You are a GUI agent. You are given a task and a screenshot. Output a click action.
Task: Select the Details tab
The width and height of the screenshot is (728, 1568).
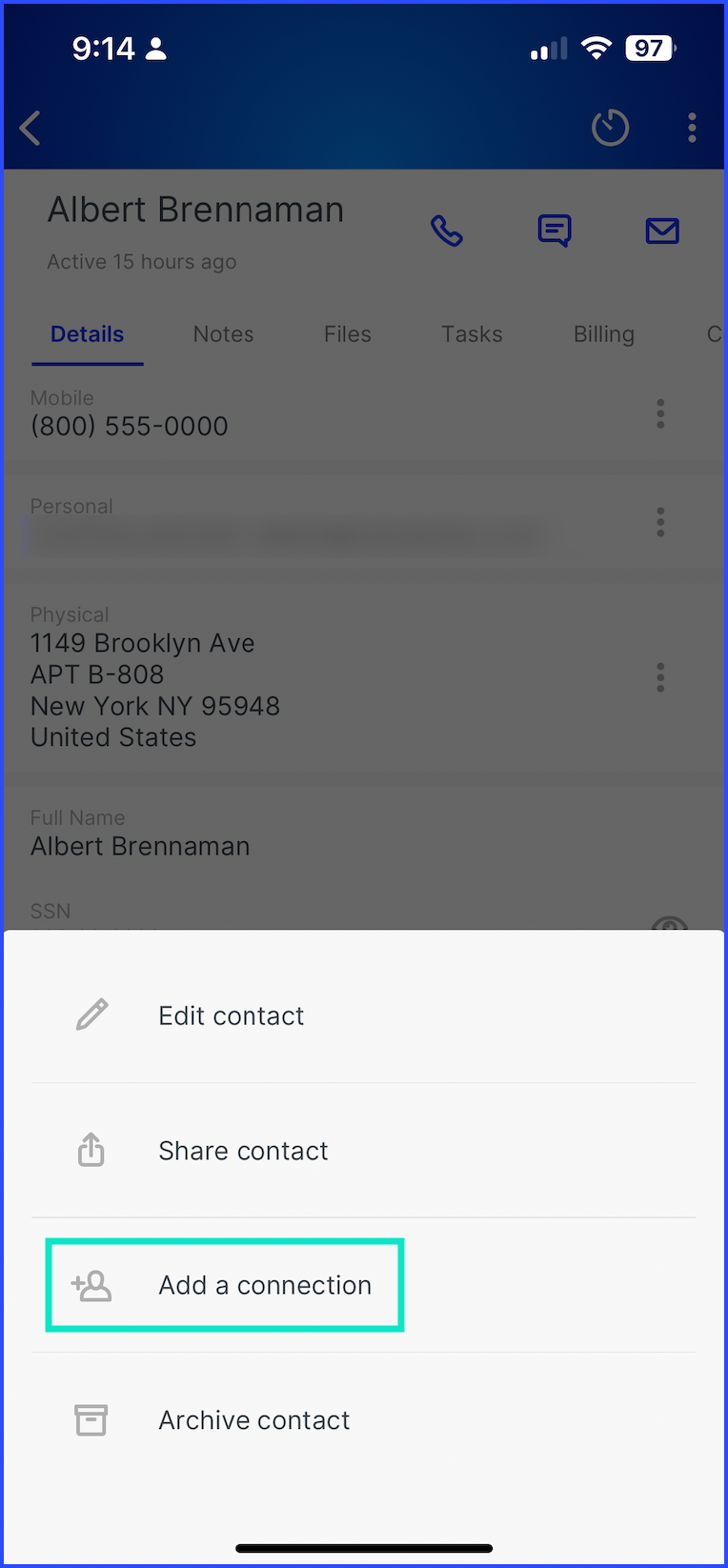[87, 334]
